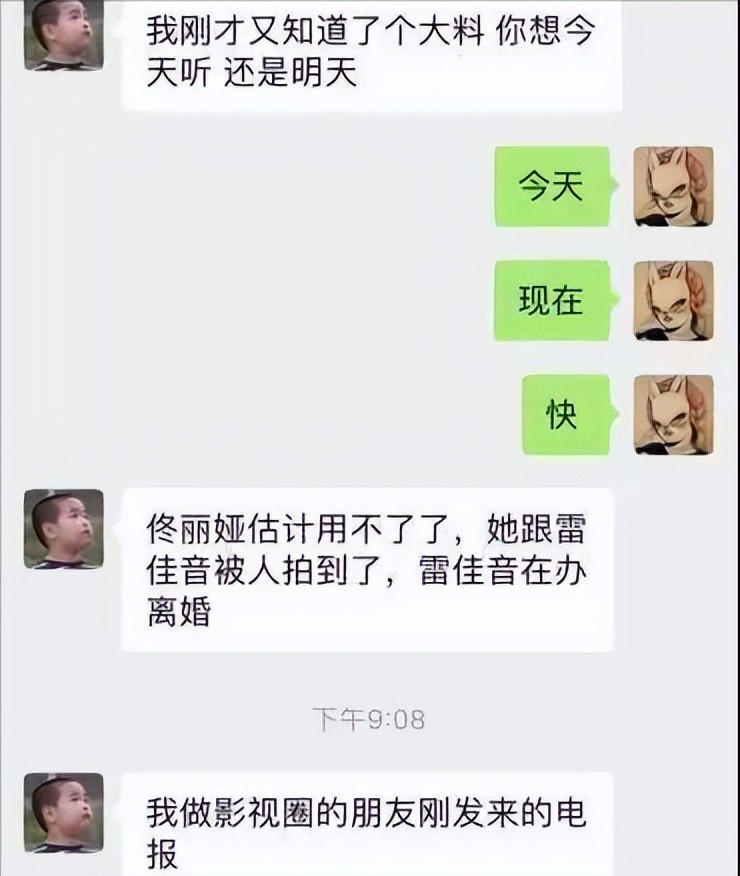Open sender's avatar beside the 大料 message
Viewport: 740px width, 876px height.
click(64, 34)
